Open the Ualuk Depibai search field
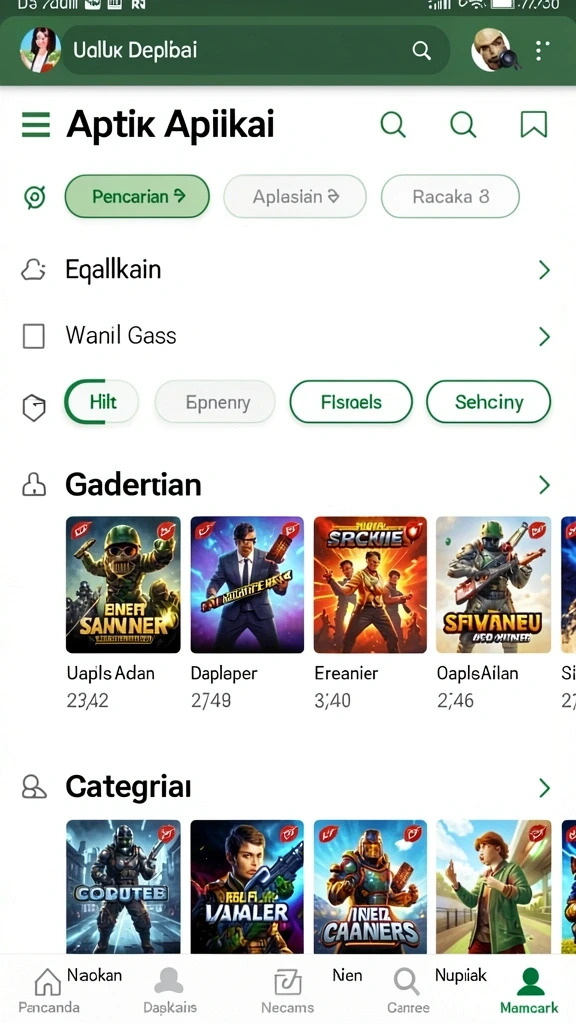 coord(255,50)
